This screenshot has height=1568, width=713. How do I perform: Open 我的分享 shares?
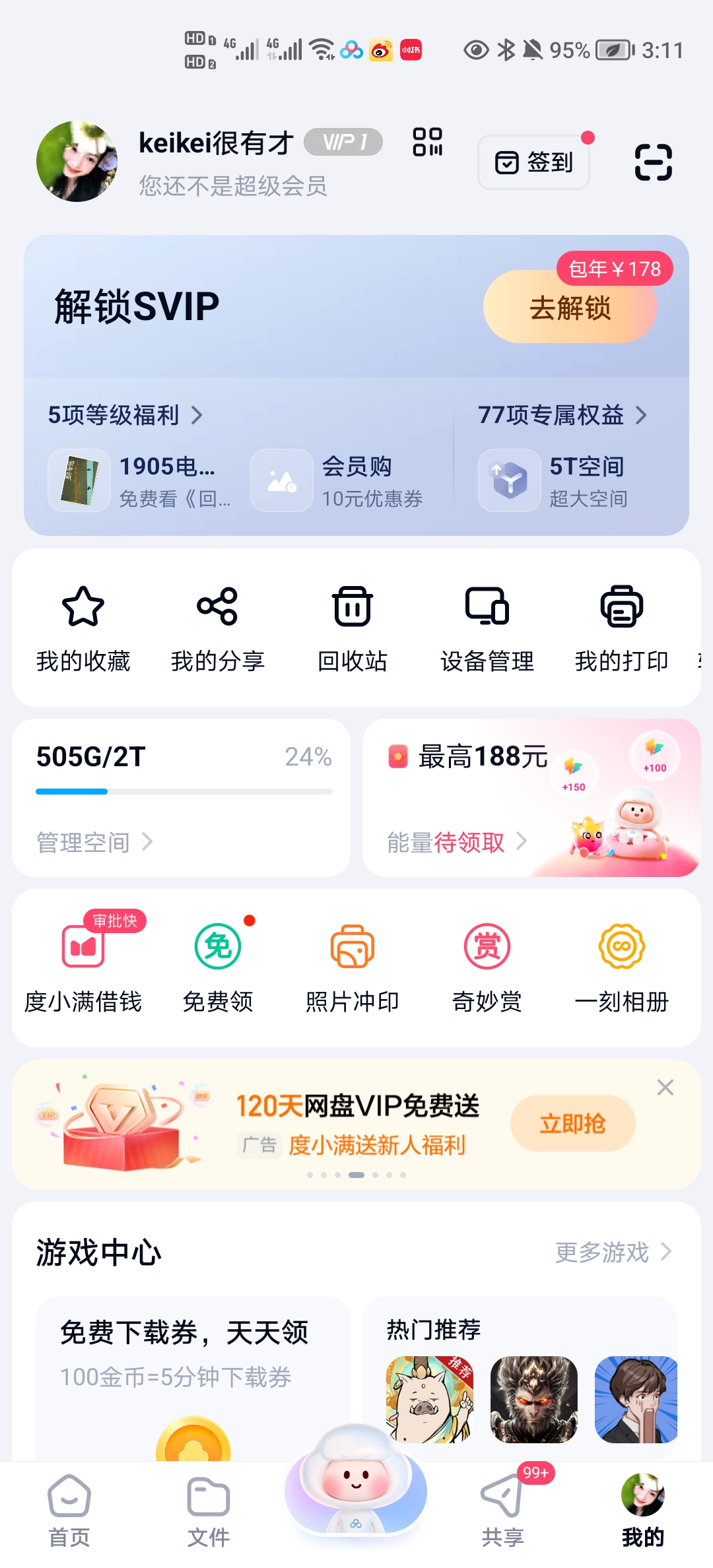[217, 628]
